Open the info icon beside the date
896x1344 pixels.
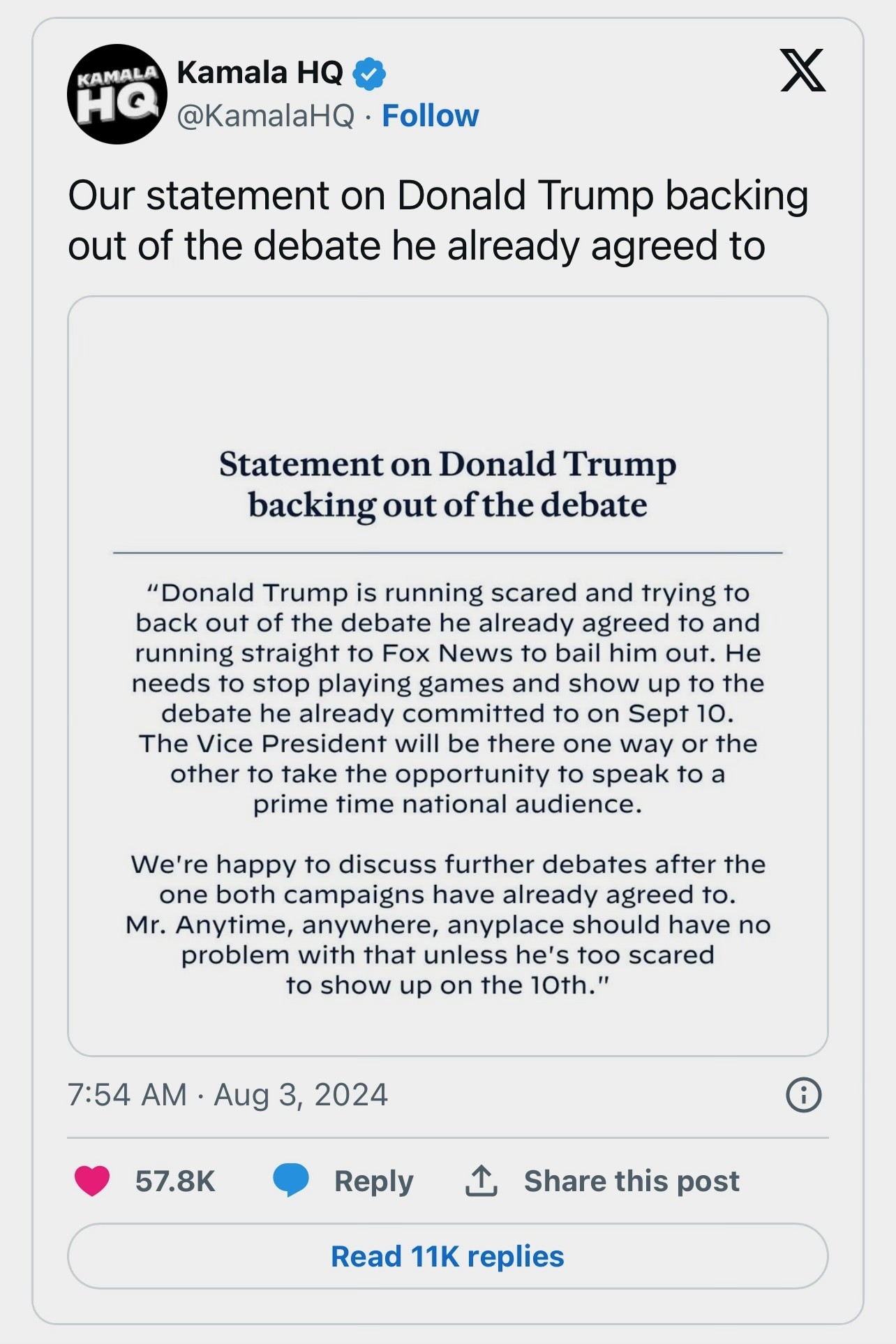(x=803, y=1095)
